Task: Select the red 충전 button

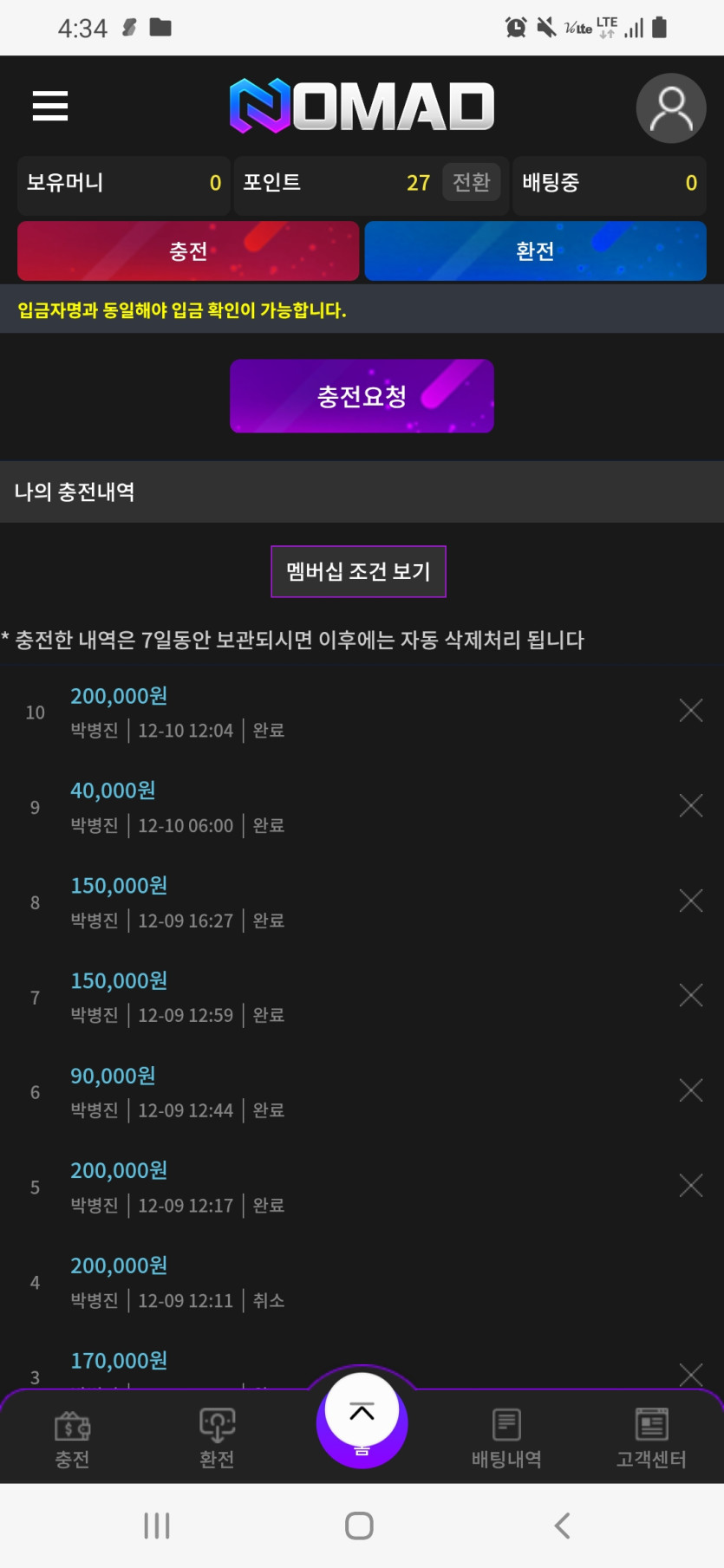Action: [x=188, y=251]
